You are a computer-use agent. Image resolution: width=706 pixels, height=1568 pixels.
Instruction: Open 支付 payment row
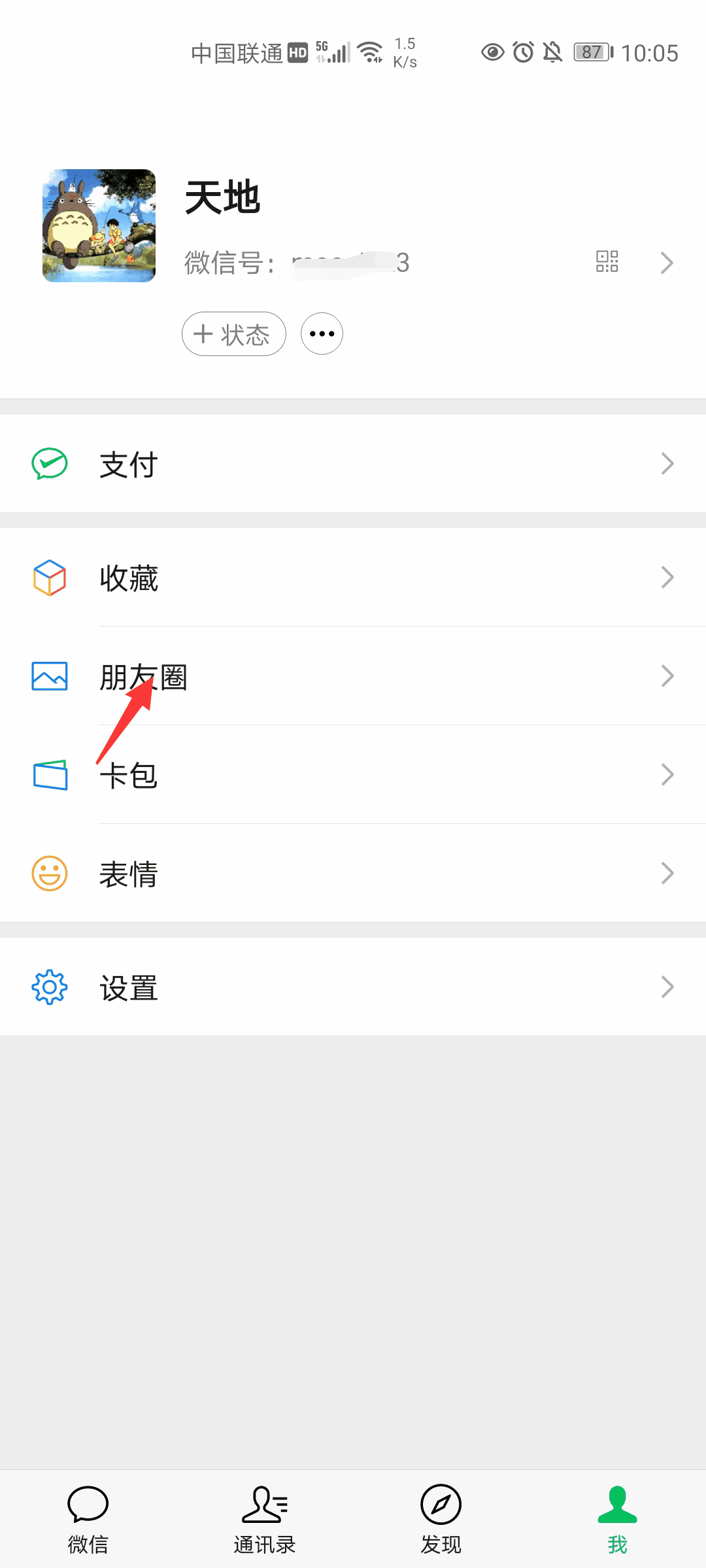click(353, 464)
